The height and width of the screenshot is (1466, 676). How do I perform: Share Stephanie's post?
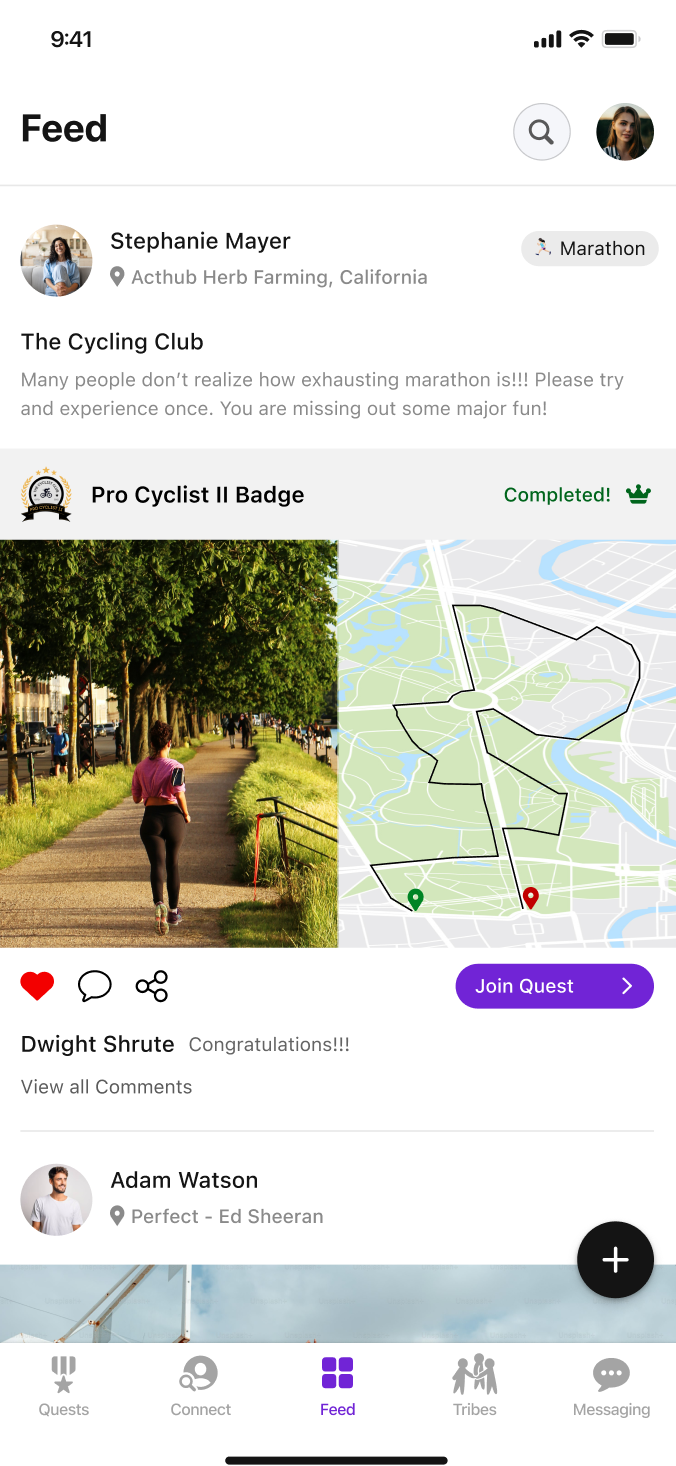click(x=152, y=986)
